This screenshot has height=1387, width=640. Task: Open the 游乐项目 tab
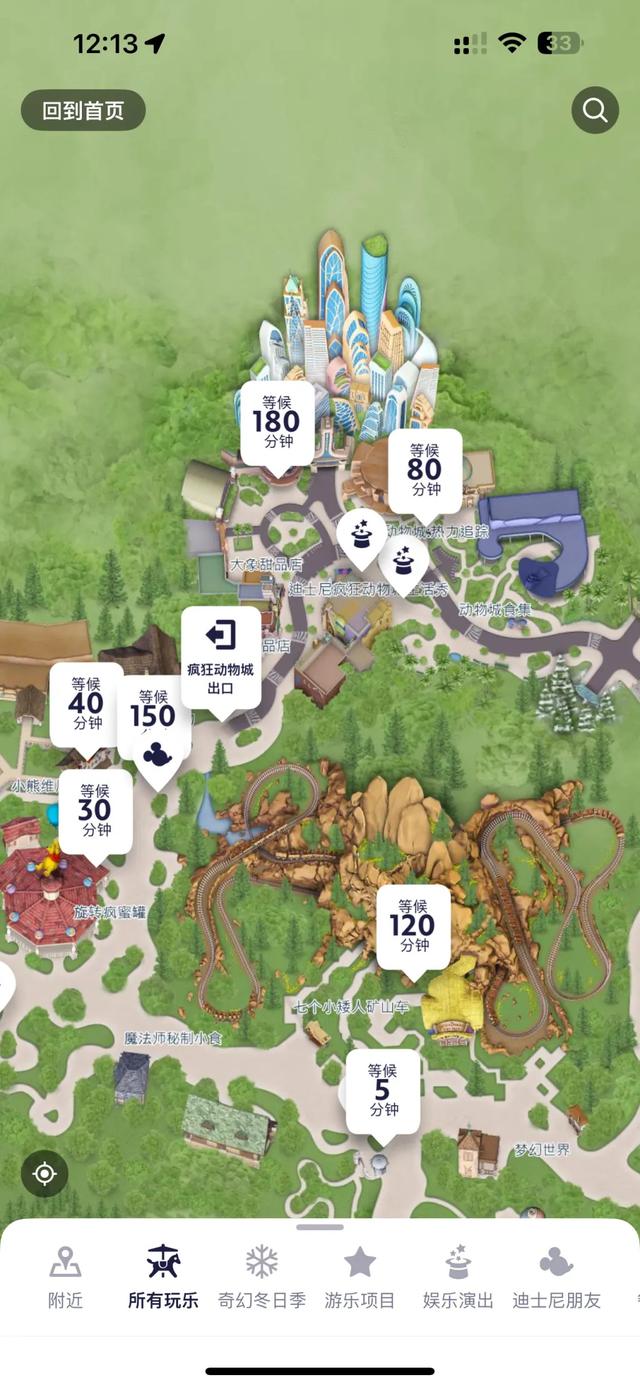[360, 1277]
